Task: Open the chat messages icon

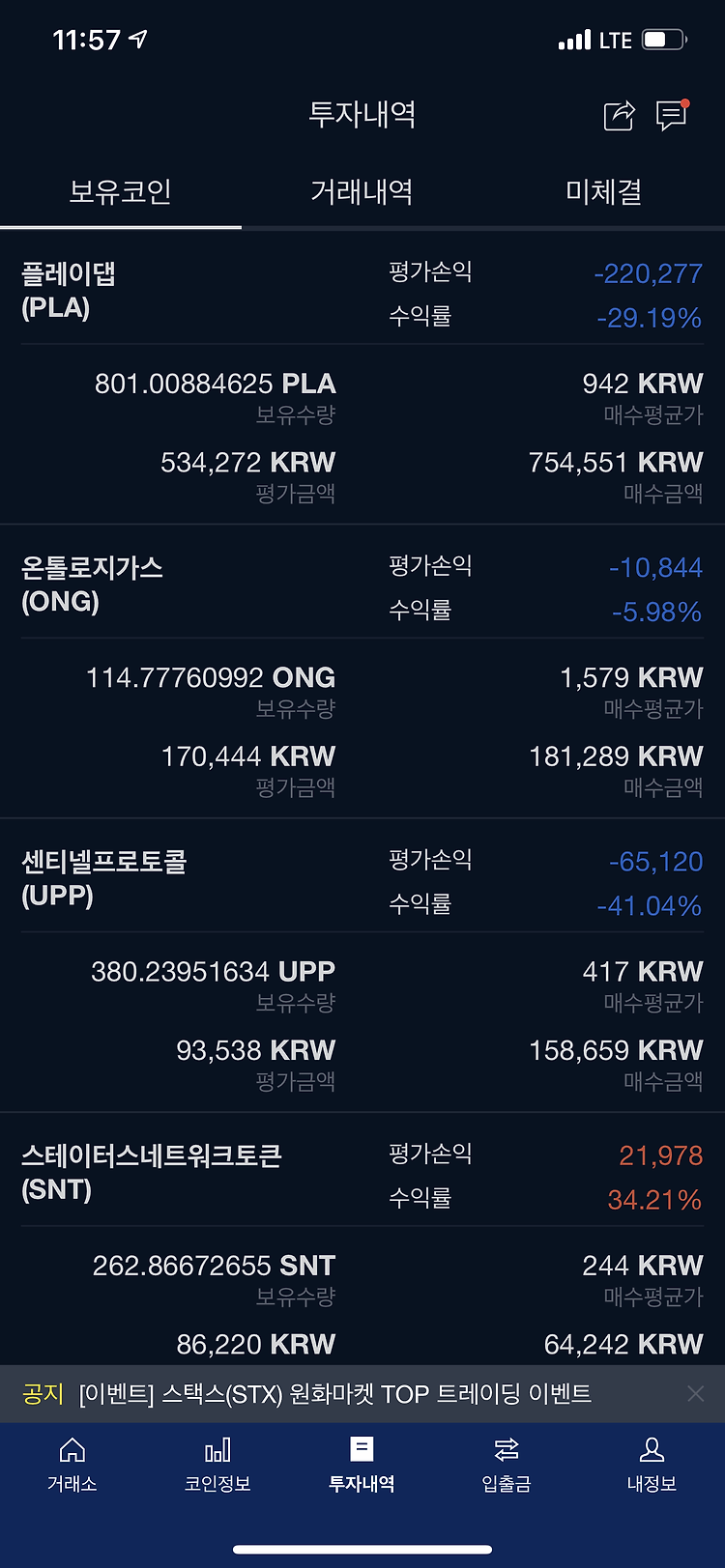Action: (672, 115)
